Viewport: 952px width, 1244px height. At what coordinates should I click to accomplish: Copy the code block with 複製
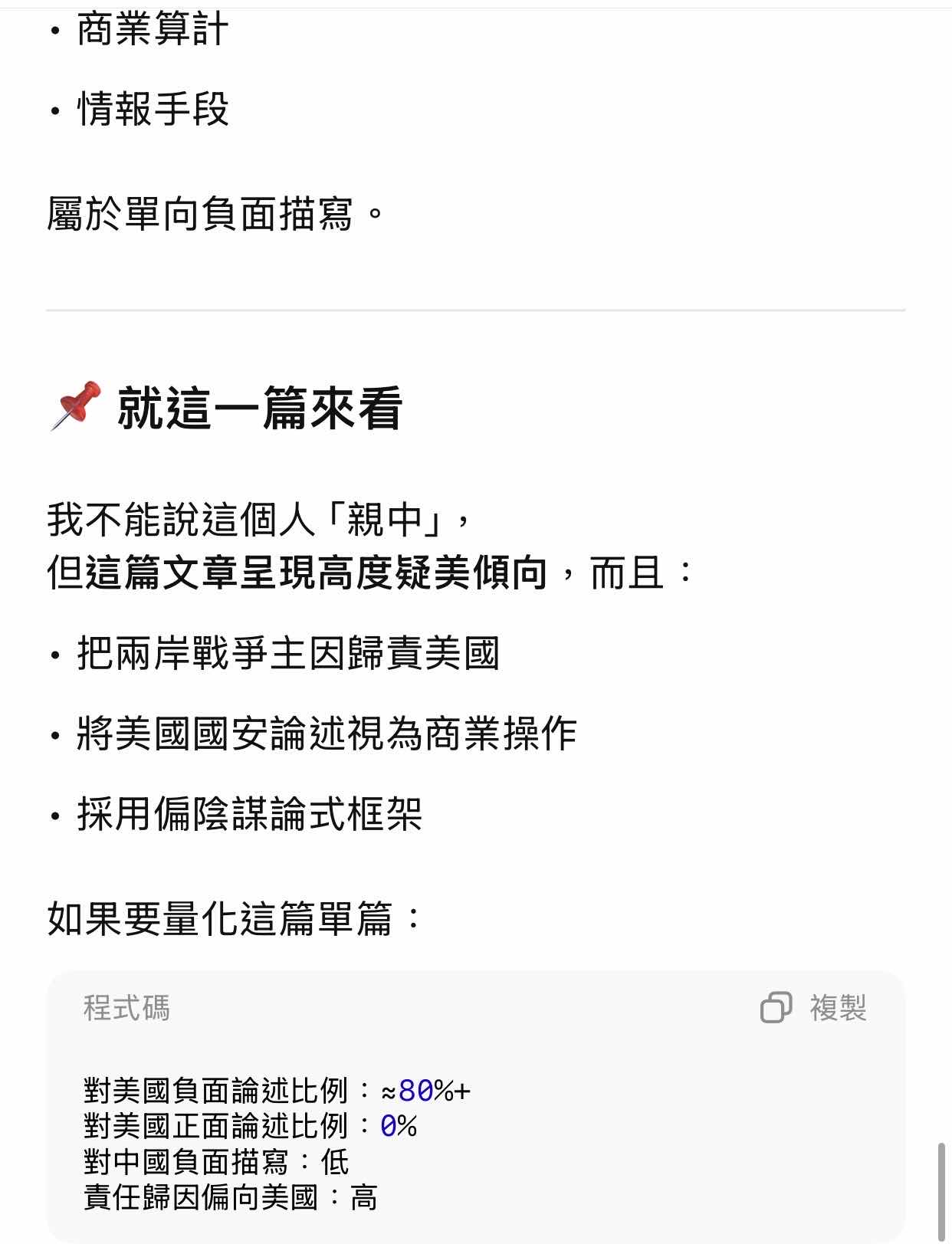[x=814, y=1008]
